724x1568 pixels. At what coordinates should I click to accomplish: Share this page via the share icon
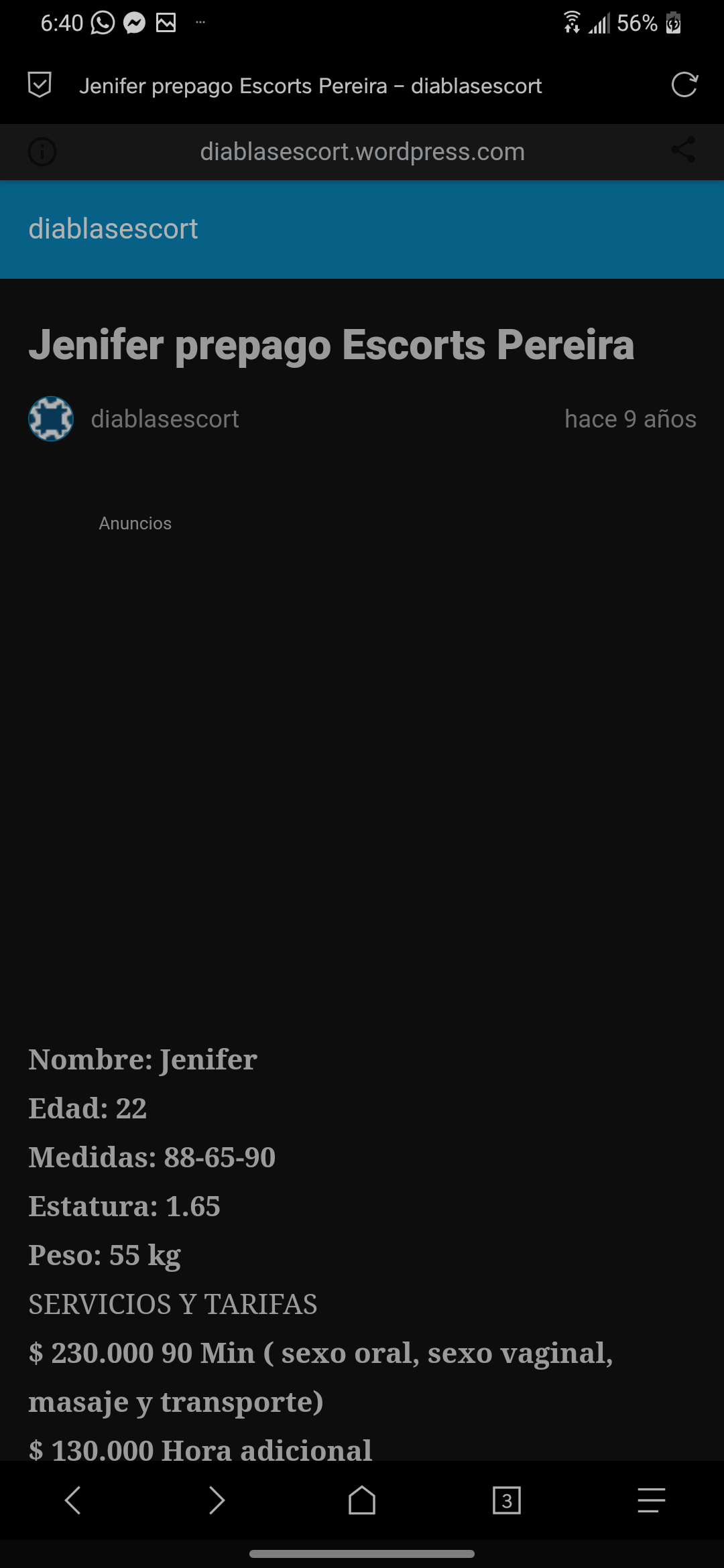click(683, 150)
